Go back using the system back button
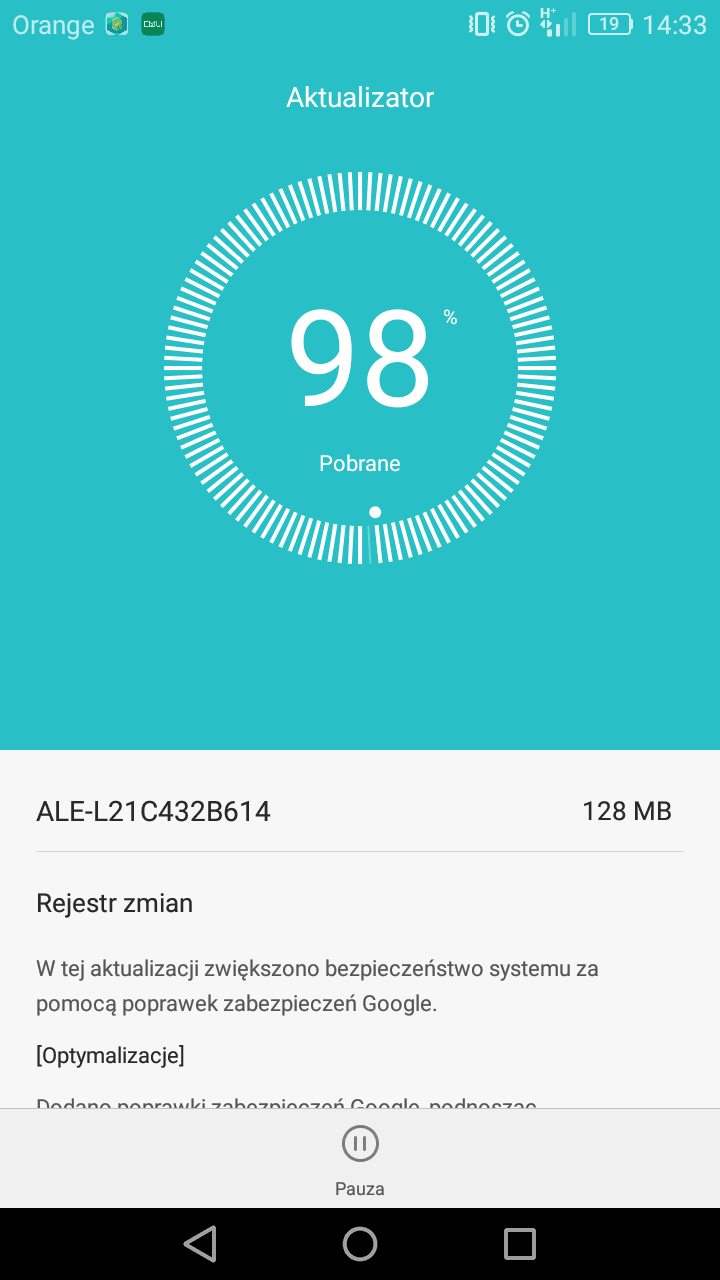The width and height of the screenshot is (720, 1280). click(200, 1244)
